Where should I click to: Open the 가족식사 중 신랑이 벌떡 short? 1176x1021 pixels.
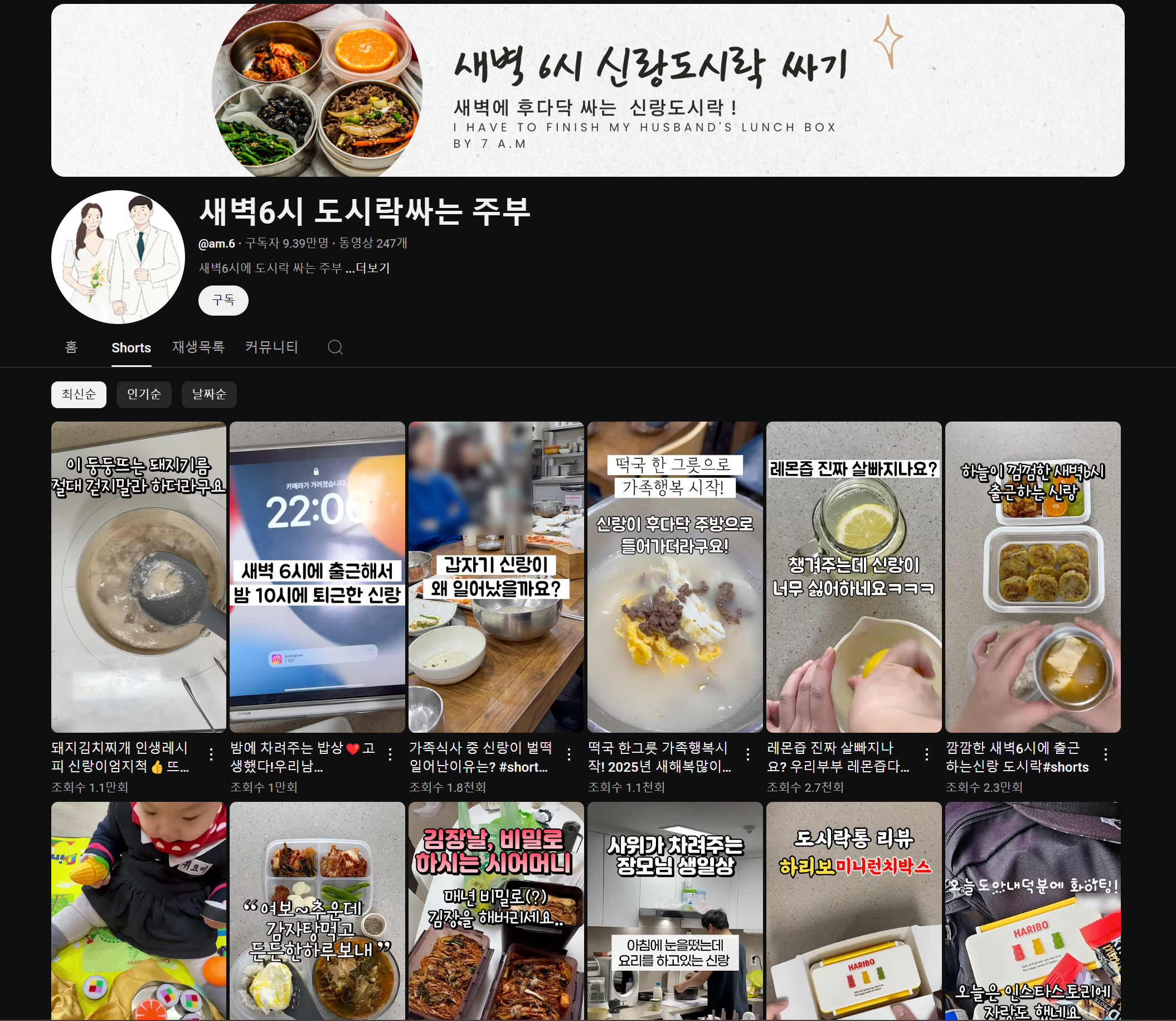click(496, 577)
